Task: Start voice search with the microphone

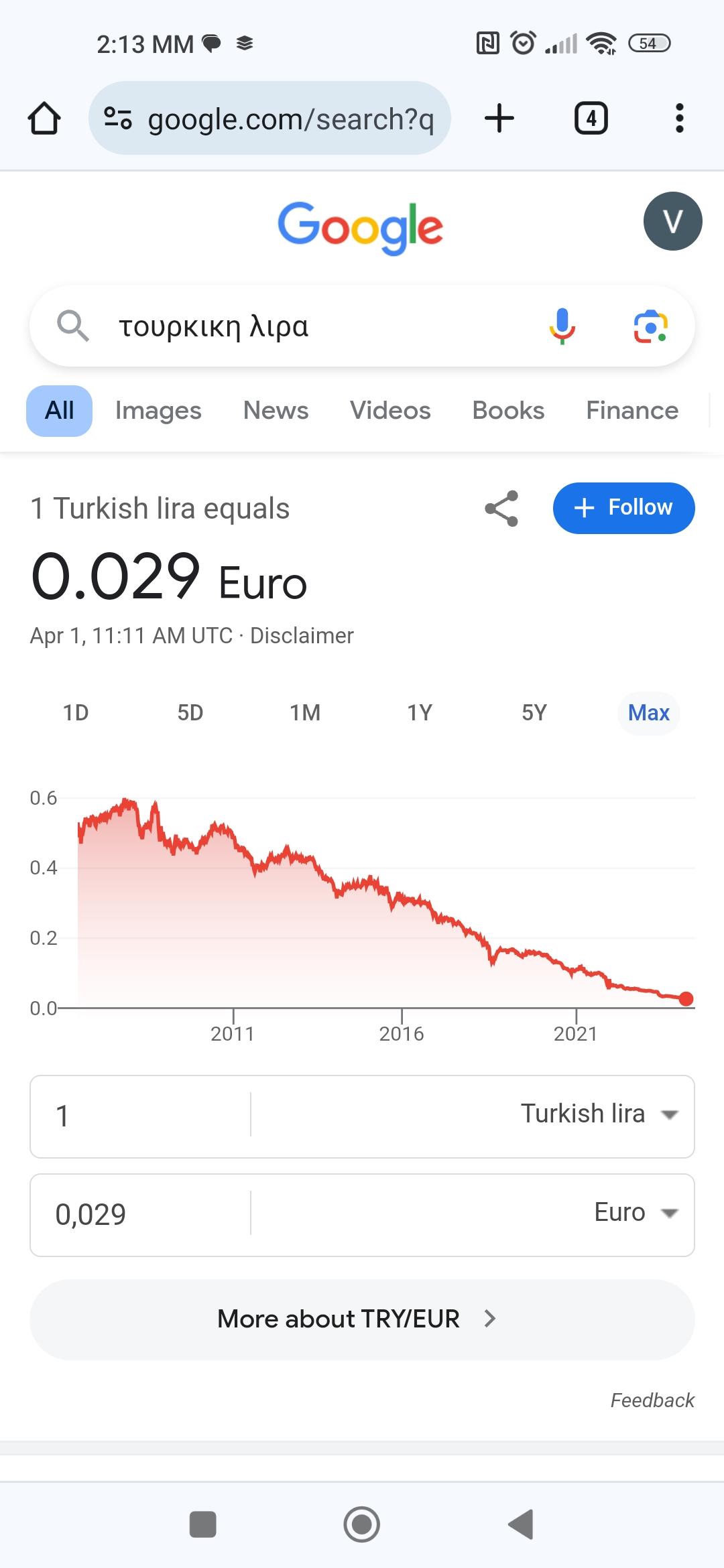Action: tap(562, 326)
